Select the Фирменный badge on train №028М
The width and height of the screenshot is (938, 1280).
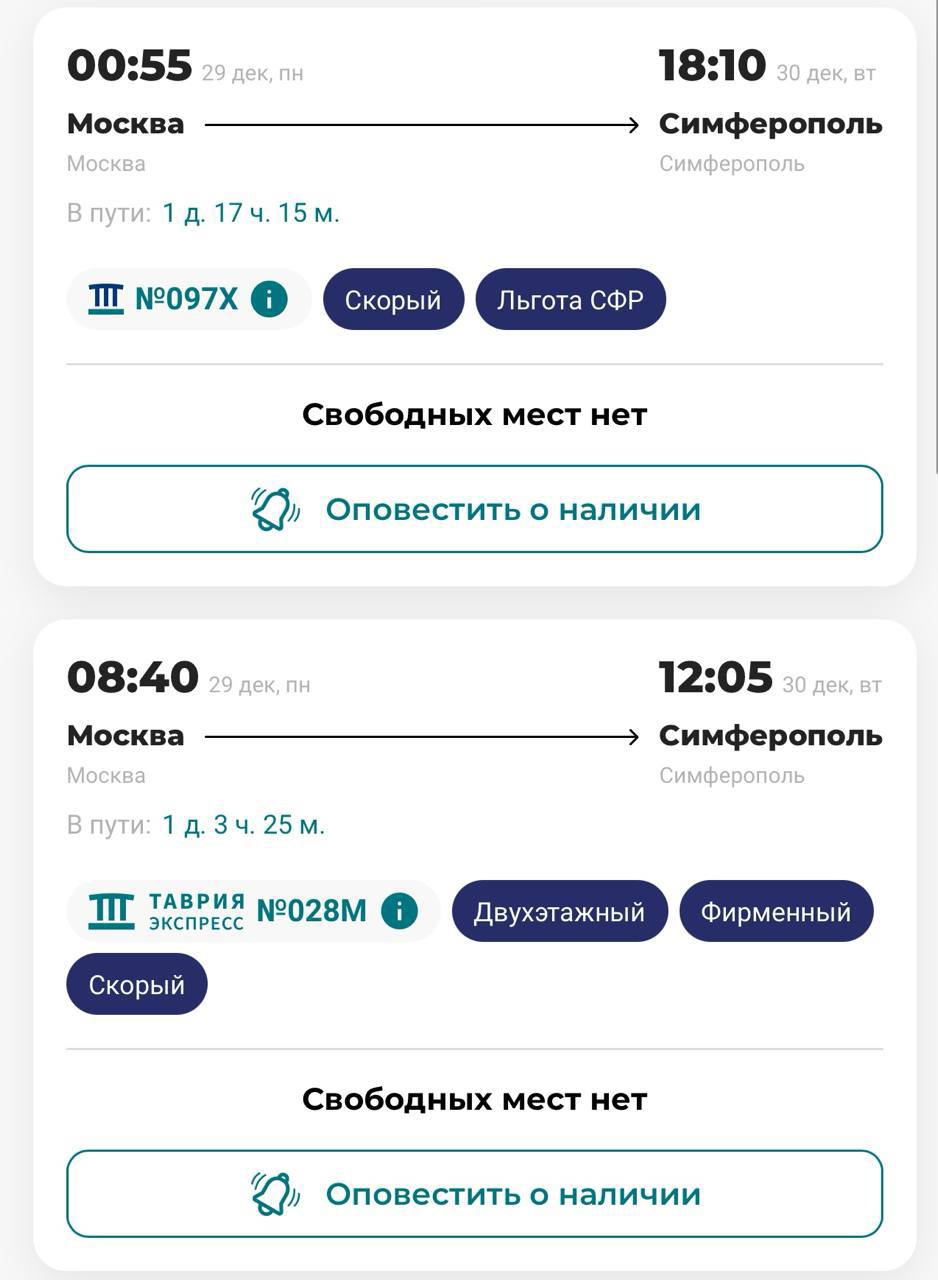(778, 910)
